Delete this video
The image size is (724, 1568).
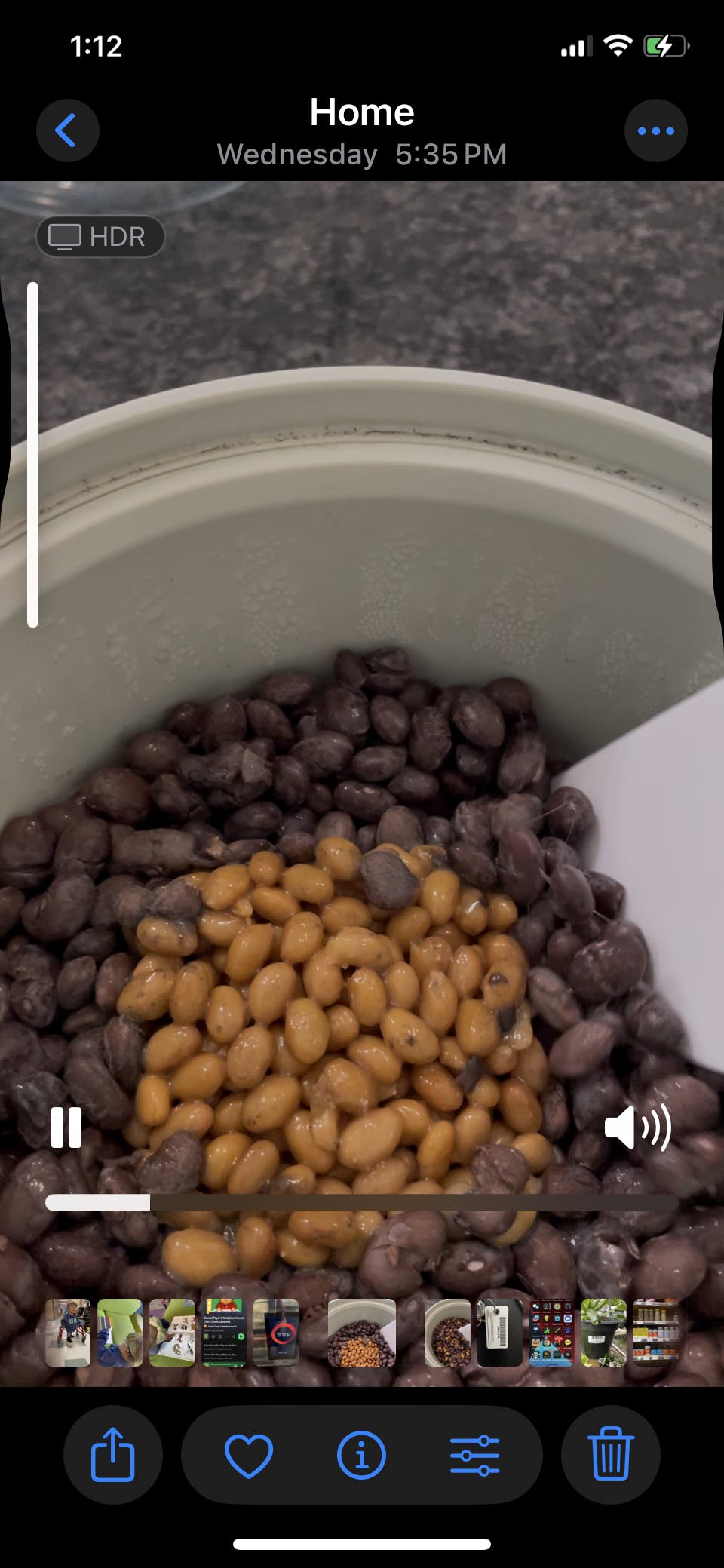coord(610,1455)
